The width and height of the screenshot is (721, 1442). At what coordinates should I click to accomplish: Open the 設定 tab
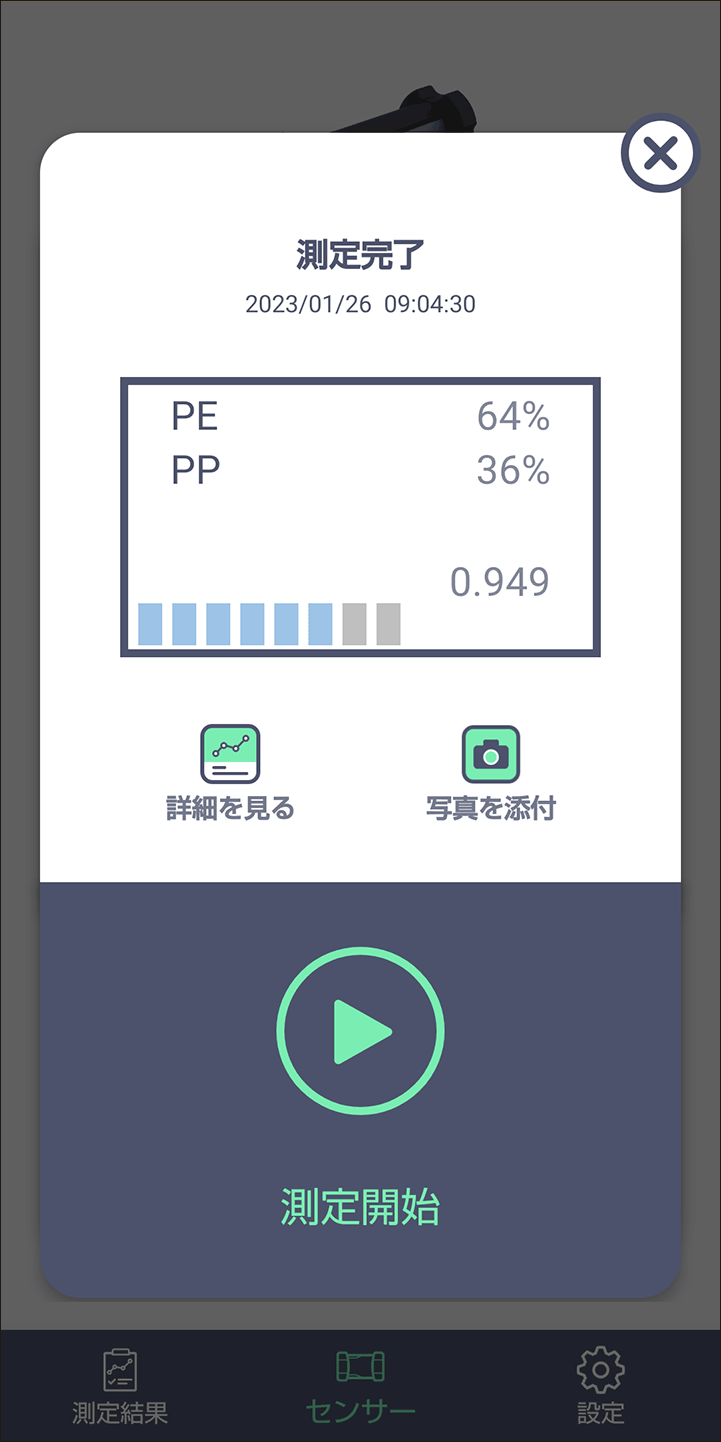pos(600,1385)
